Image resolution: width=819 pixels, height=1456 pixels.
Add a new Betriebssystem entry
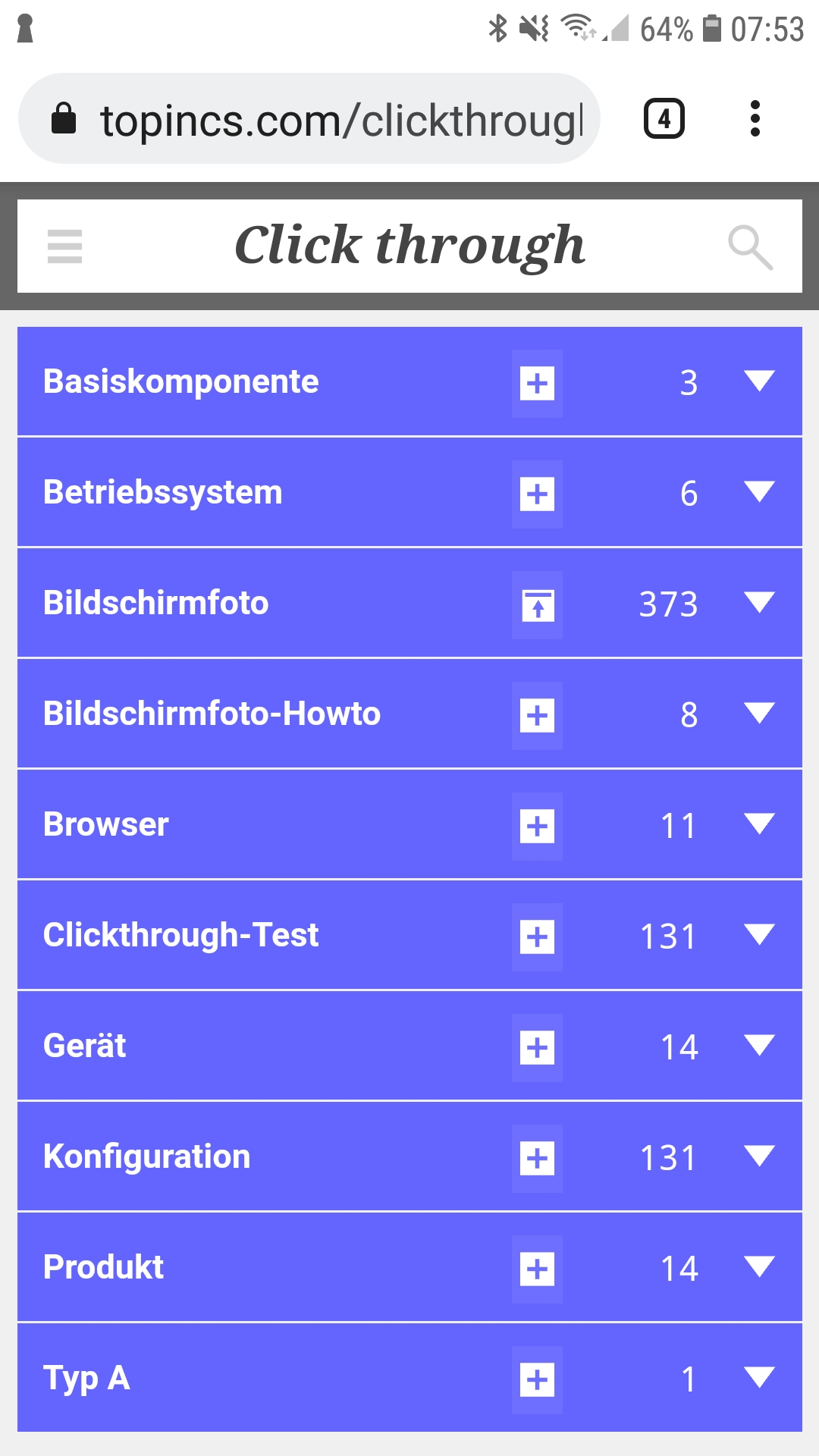click(537, 494)
